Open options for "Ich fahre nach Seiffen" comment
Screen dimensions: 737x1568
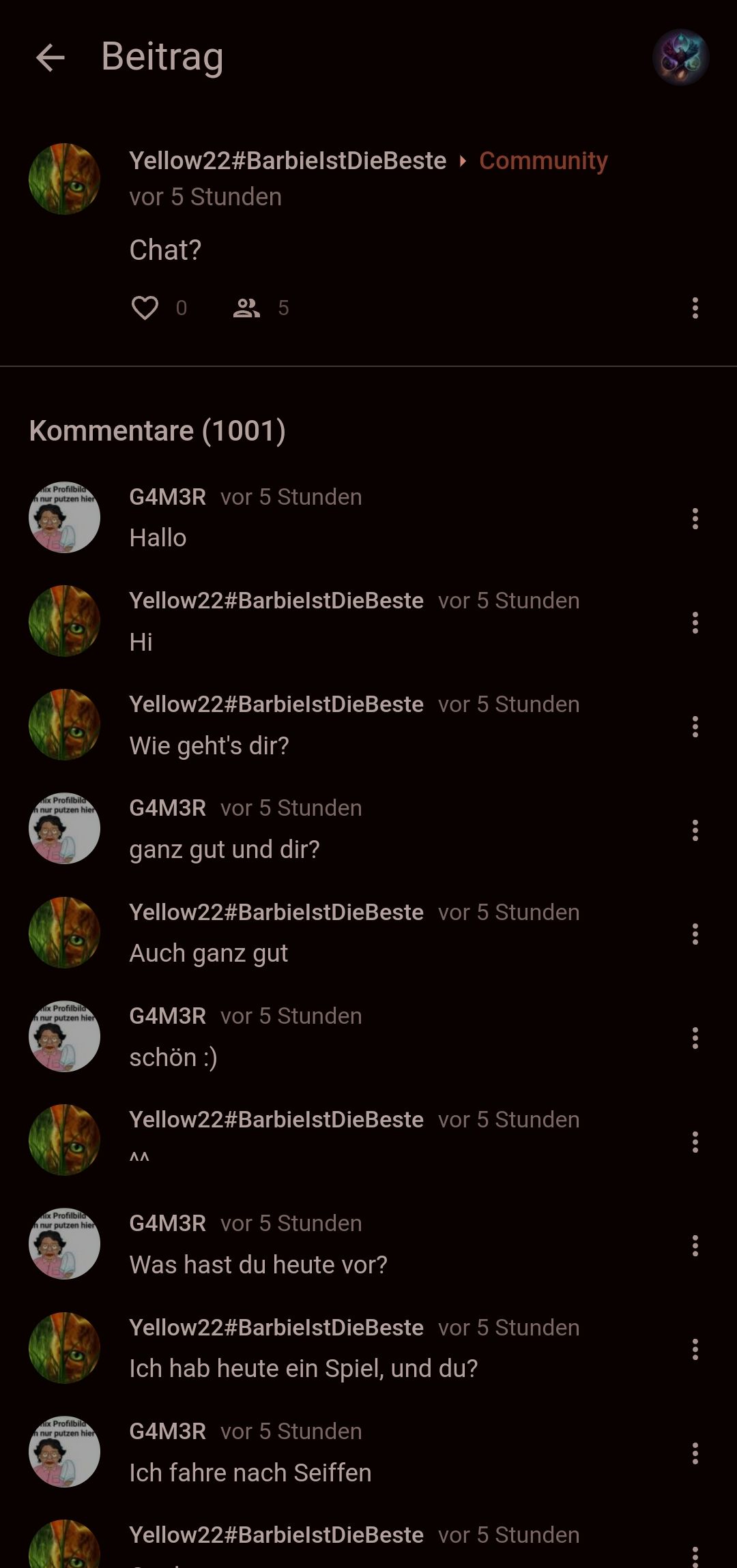pyautogui.click(x=695, y=1453)
